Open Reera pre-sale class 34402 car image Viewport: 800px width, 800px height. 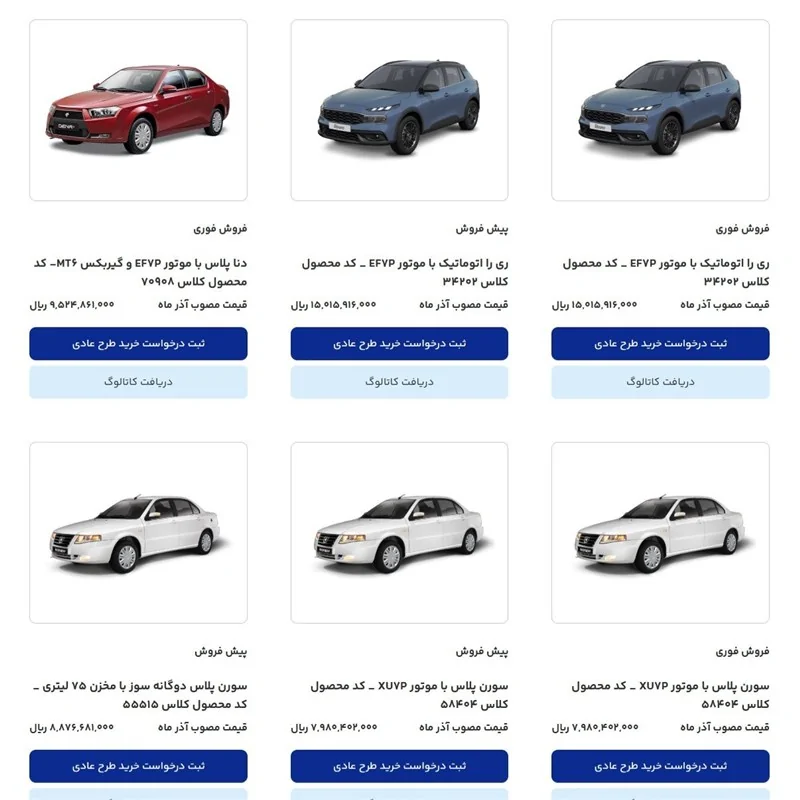tap(399, 110)
